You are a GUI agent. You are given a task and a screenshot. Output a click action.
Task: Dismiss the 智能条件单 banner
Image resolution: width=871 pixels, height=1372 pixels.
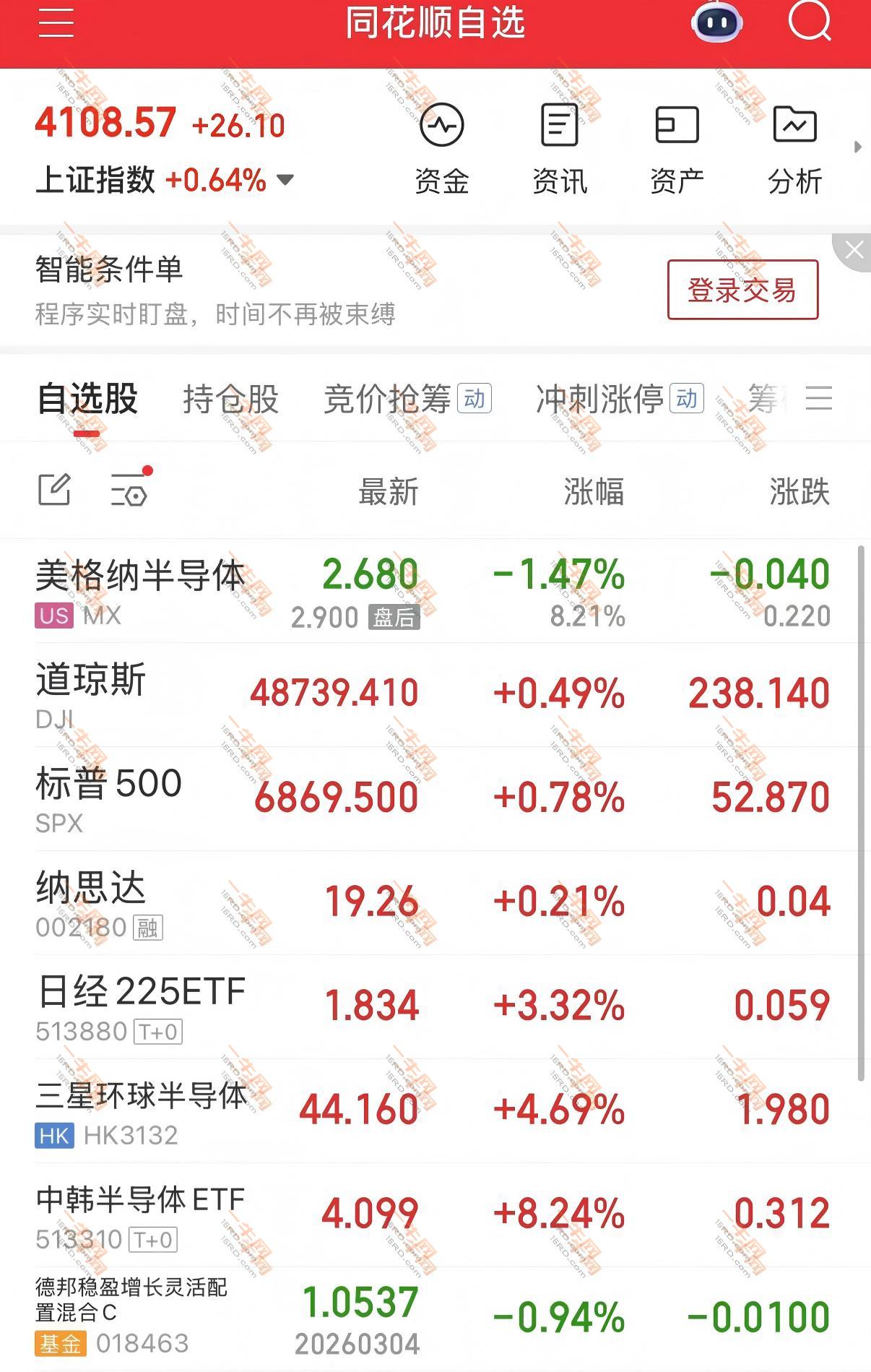[x=854, y=250]
